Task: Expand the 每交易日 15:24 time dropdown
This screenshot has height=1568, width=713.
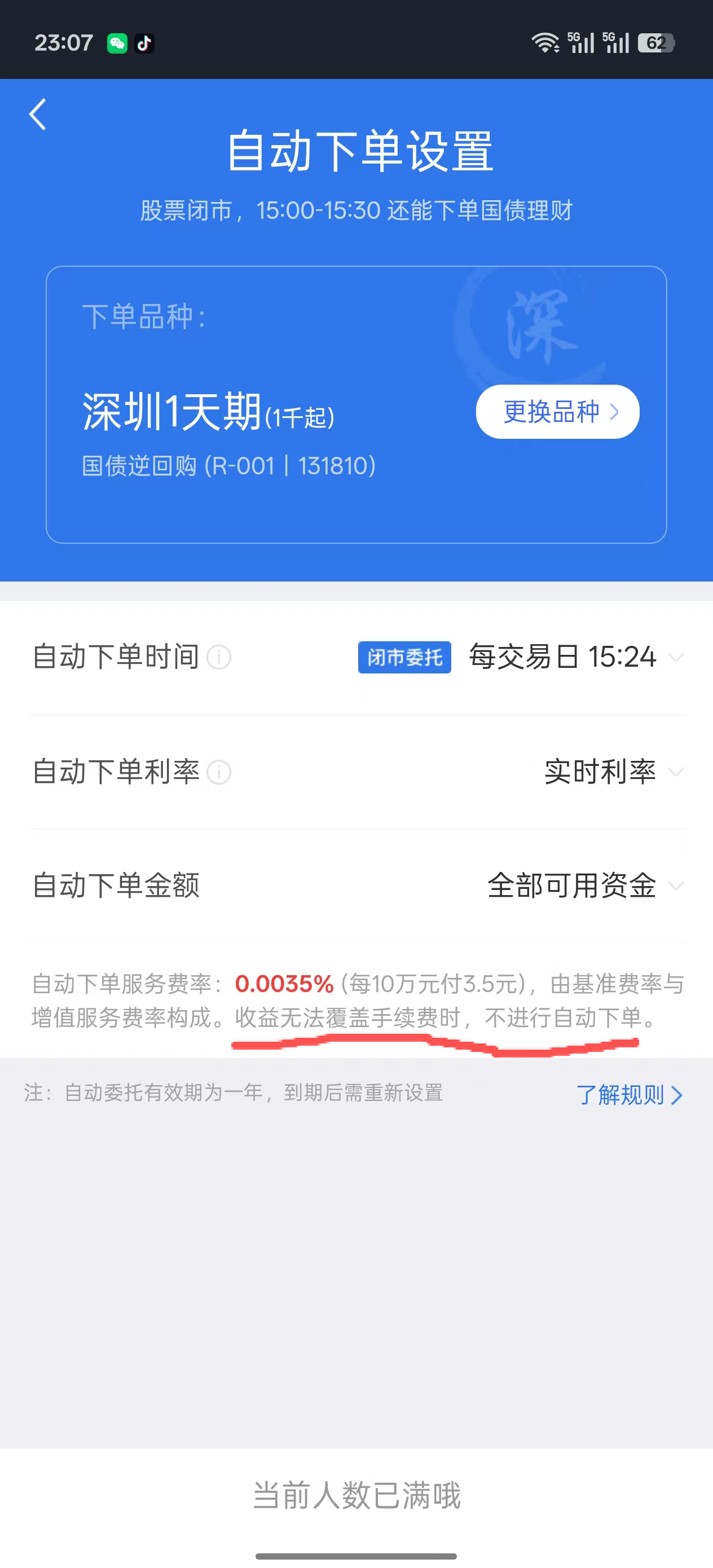Action: click(x=575, y=658)
